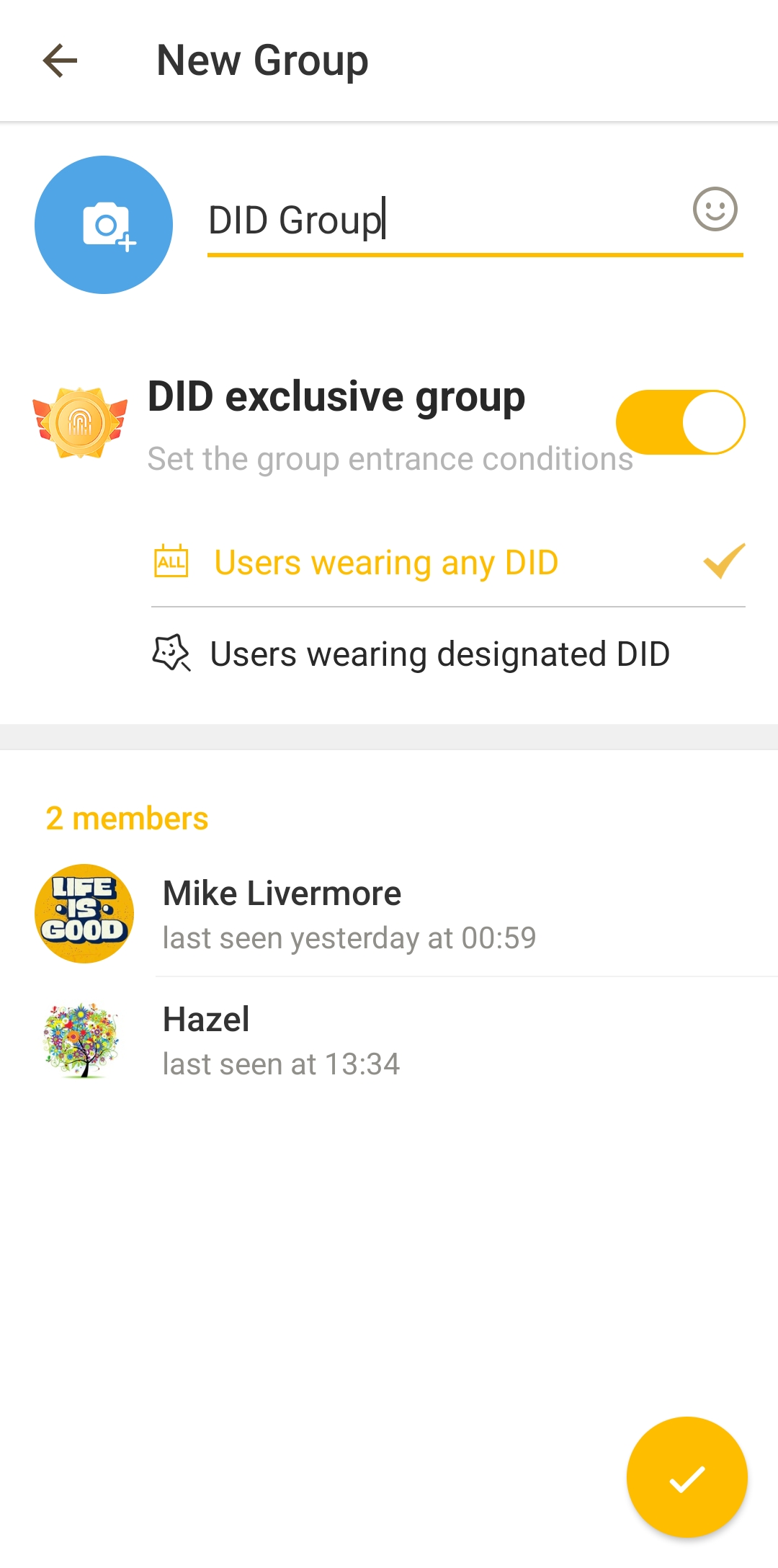Screen dimensions: 778x1568
Task: Add a group photo
Action: click(104, 225)
